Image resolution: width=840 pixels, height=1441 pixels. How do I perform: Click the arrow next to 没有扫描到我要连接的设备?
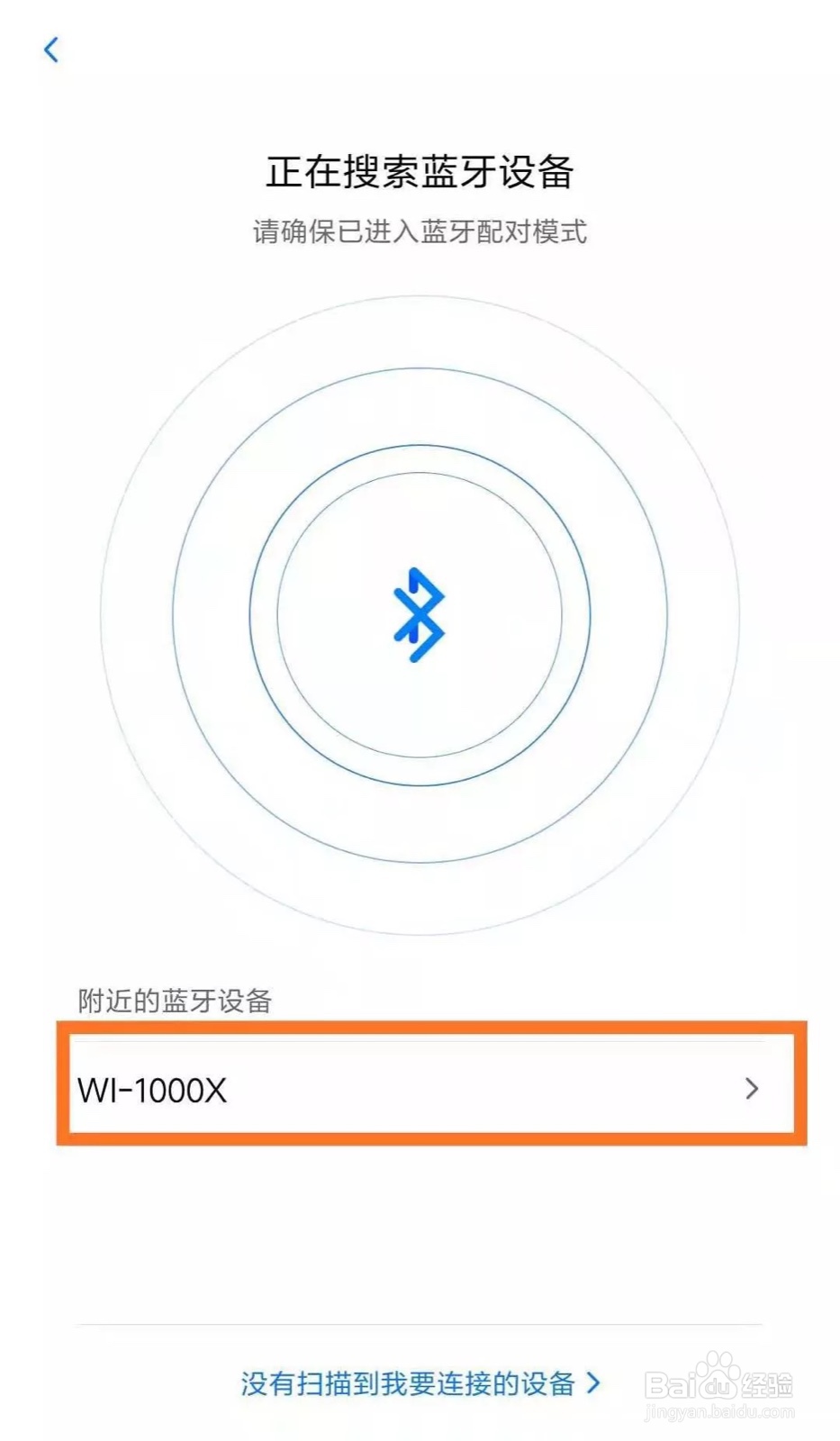593,1383
